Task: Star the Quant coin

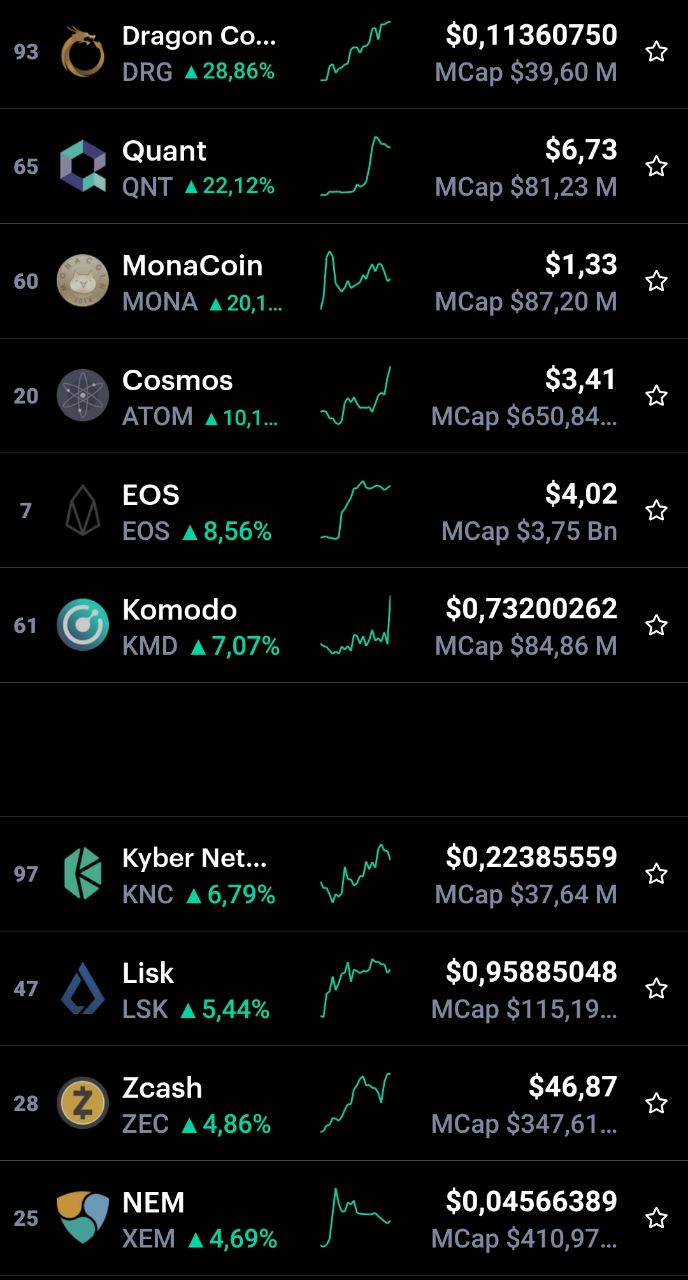Action: [656, 166]
